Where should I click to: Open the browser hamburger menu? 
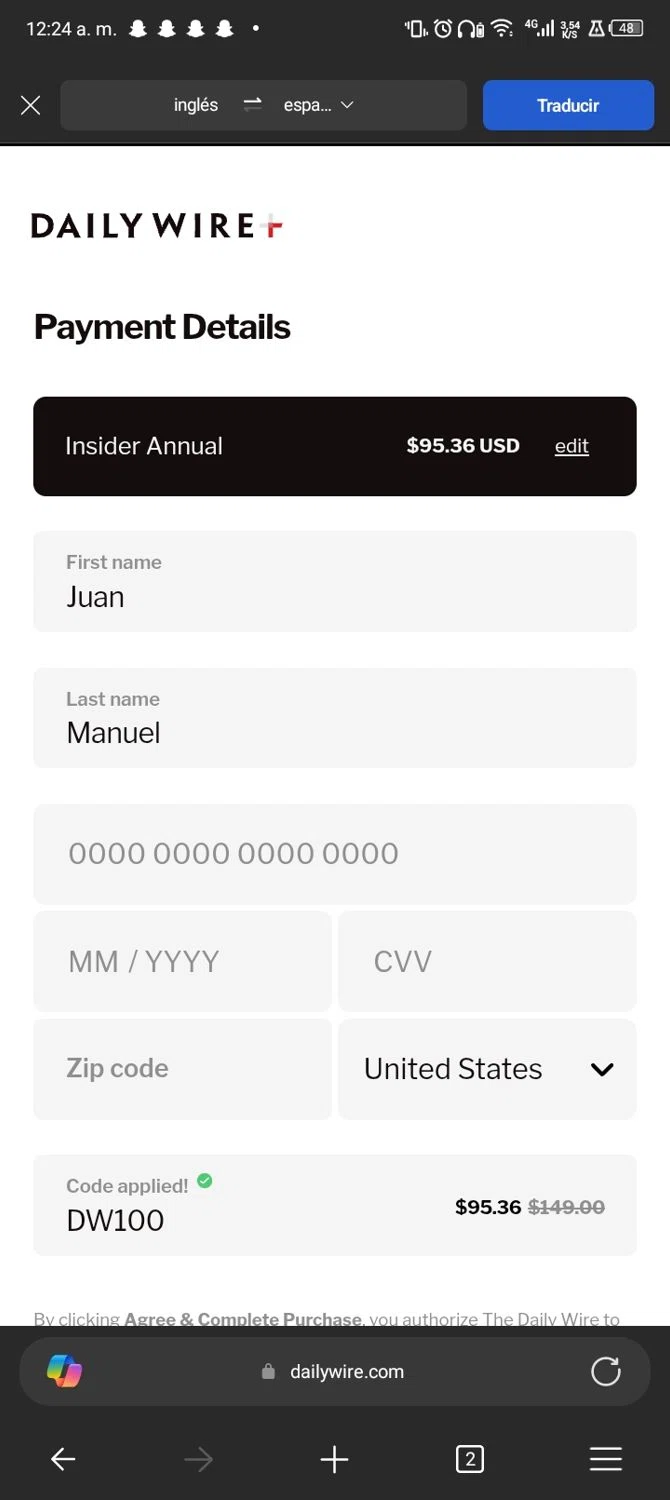(605, 1460)
